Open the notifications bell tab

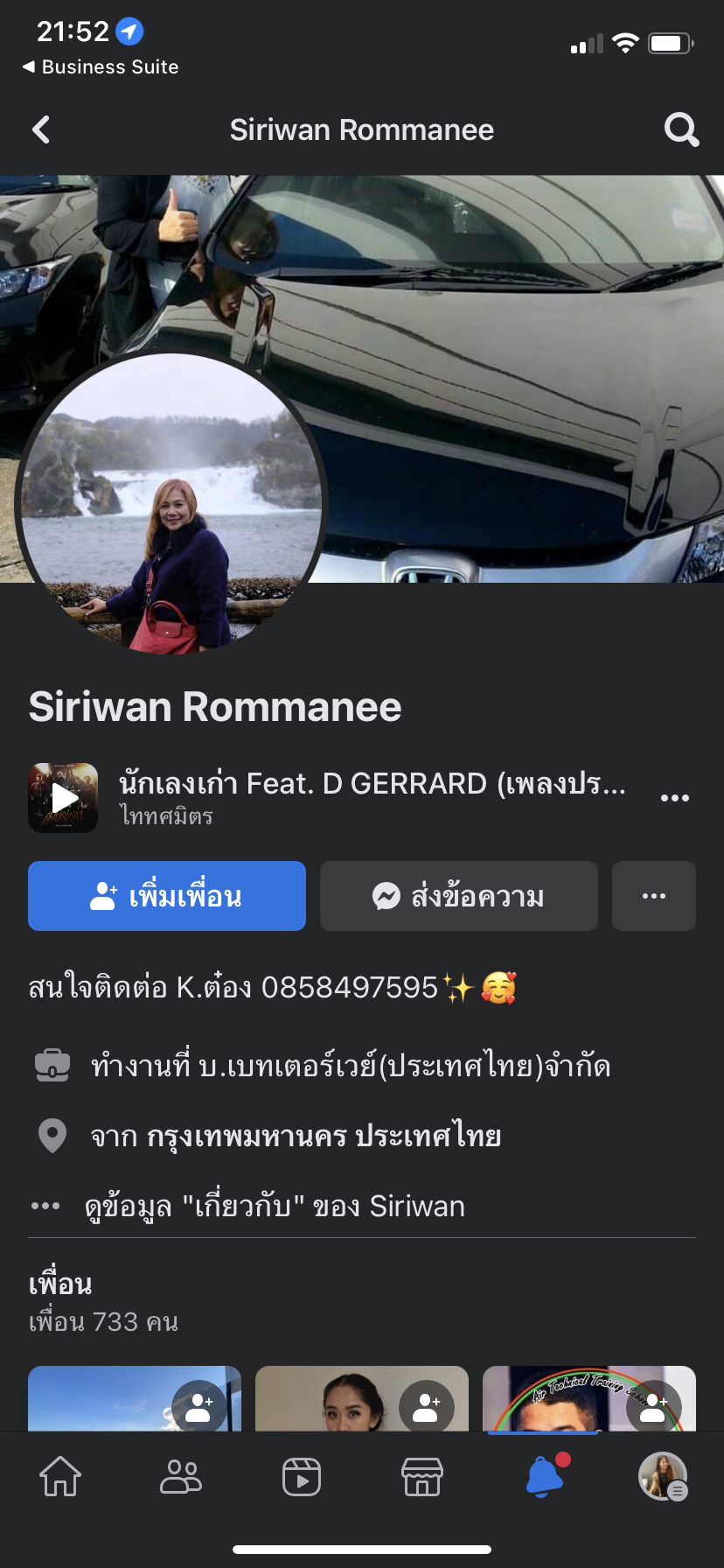(544, 1477)
